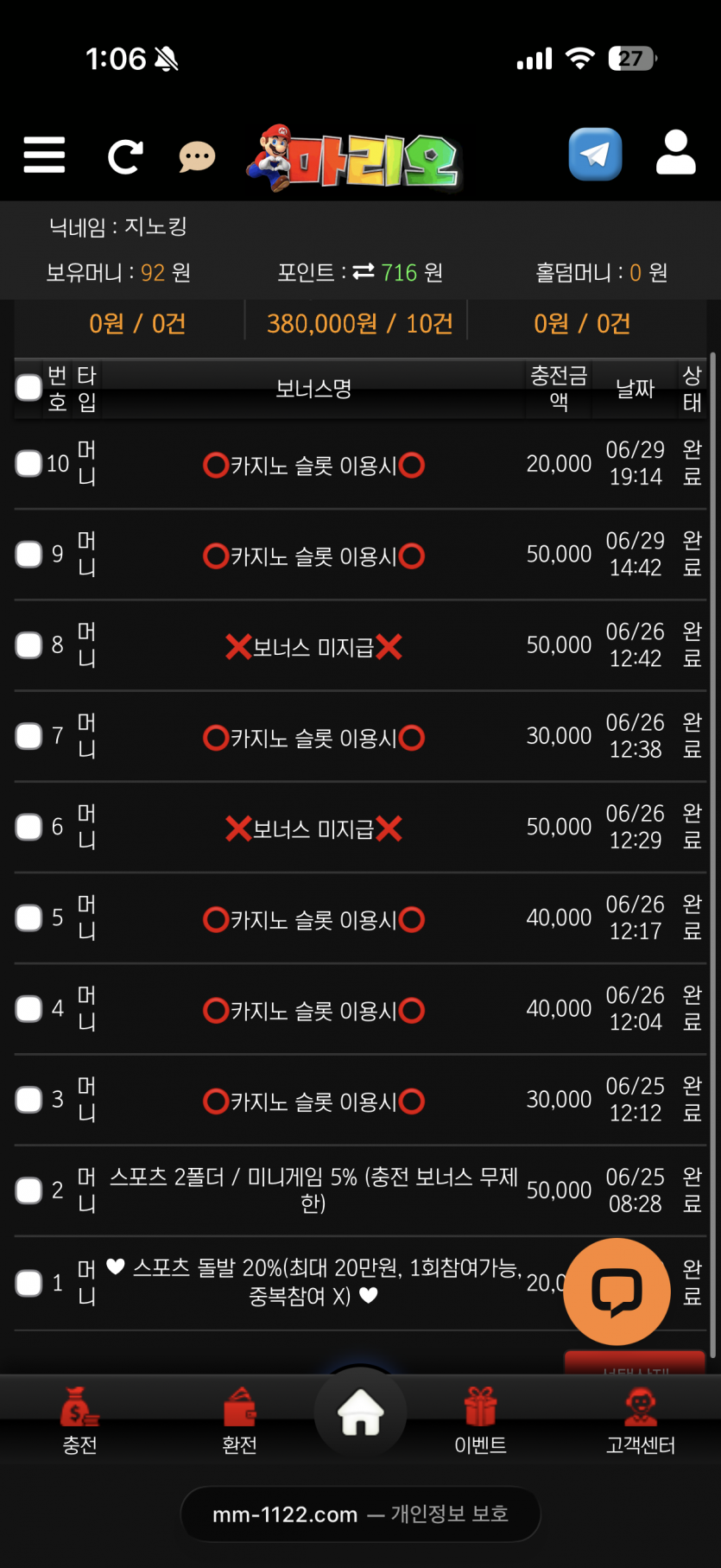
Task: Tap the mm-1122.com address bar
Action: click(360, 1514)
